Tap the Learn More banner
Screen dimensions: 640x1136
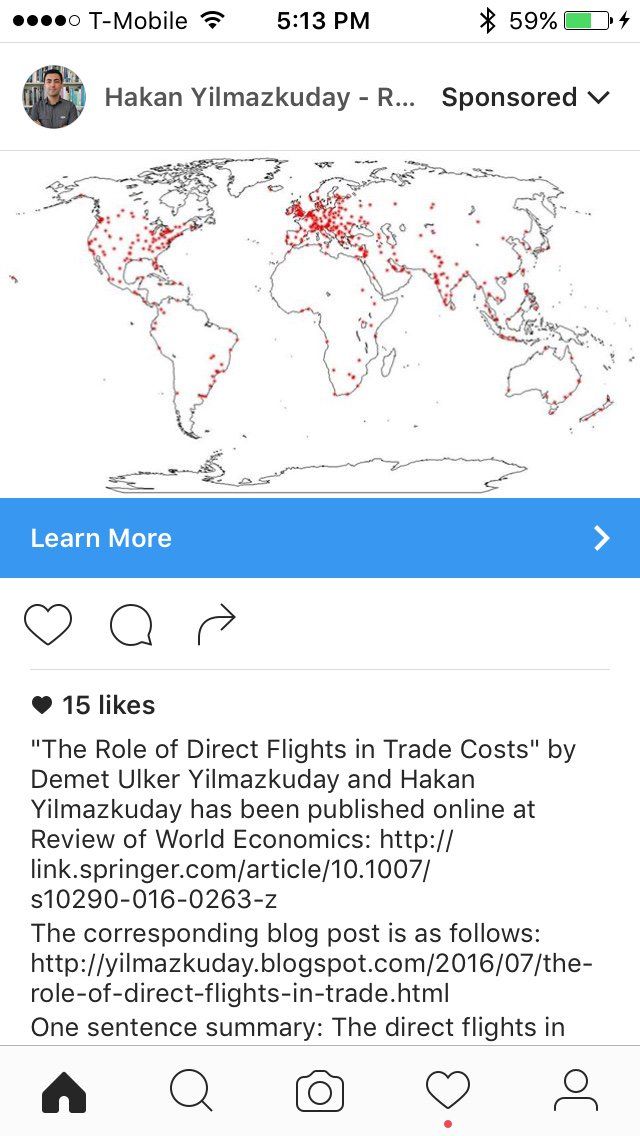320,538
